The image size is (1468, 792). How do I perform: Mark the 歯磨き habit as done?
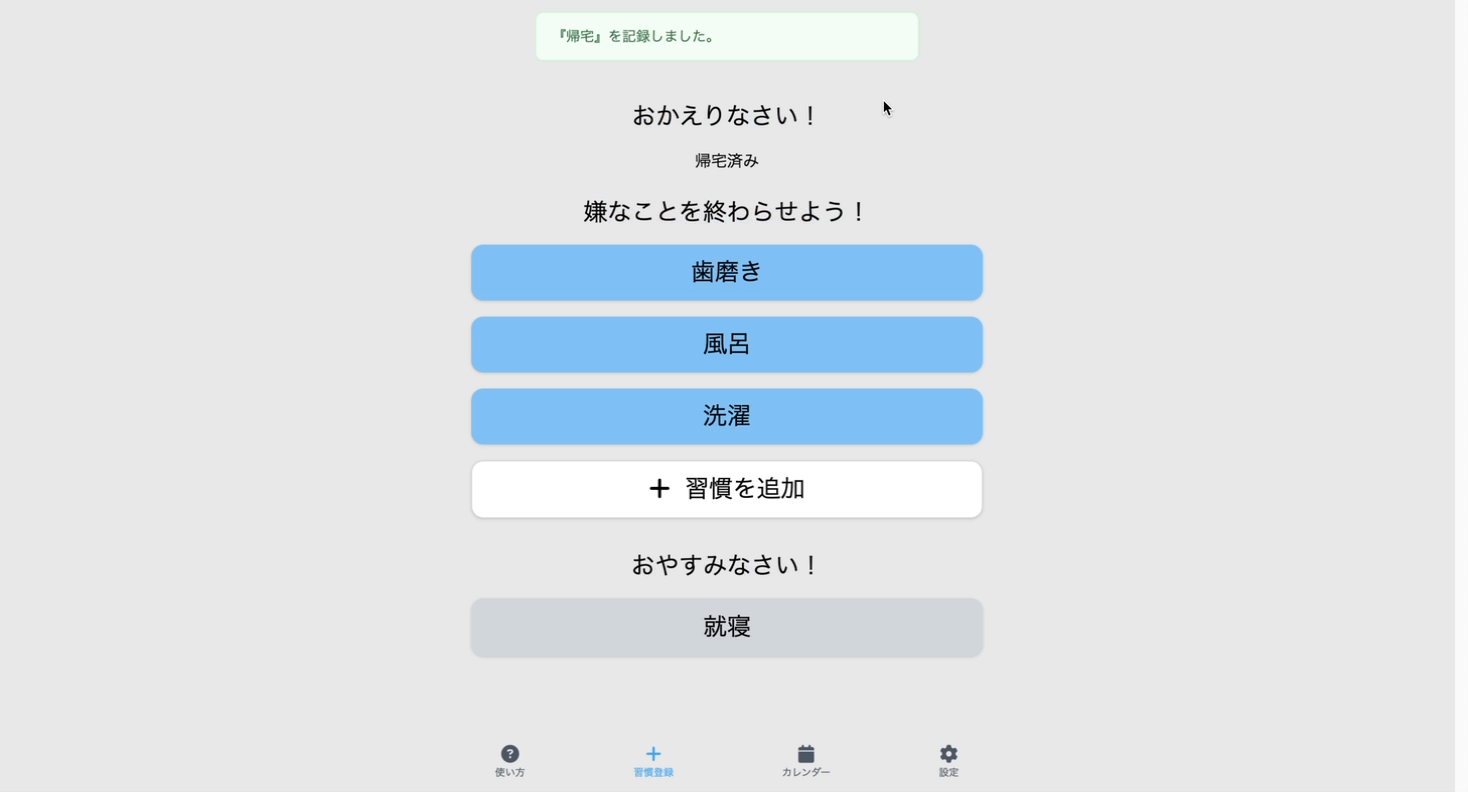(x=726, y=272)
